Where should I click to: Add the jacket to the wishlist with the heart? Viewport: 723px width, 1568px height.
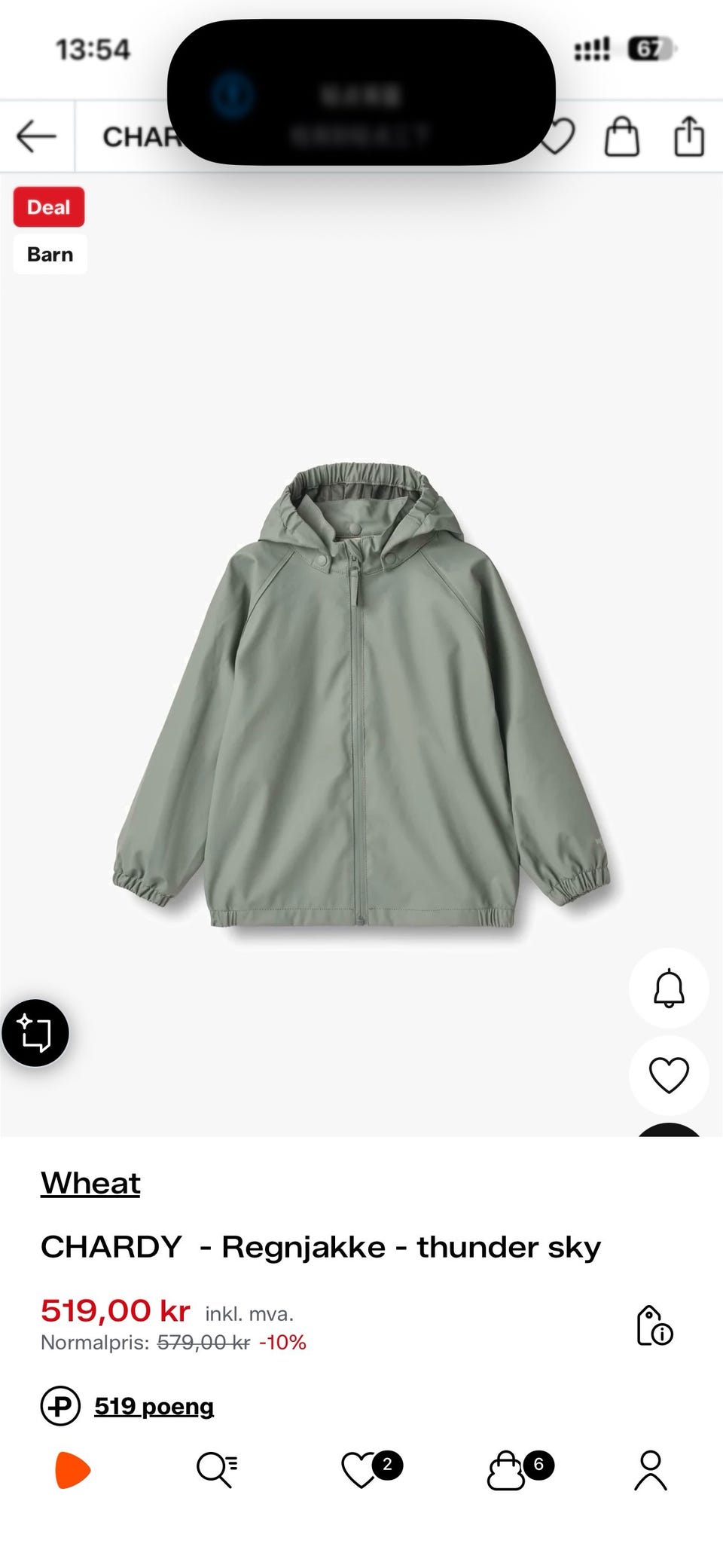tap(669, 1075)
